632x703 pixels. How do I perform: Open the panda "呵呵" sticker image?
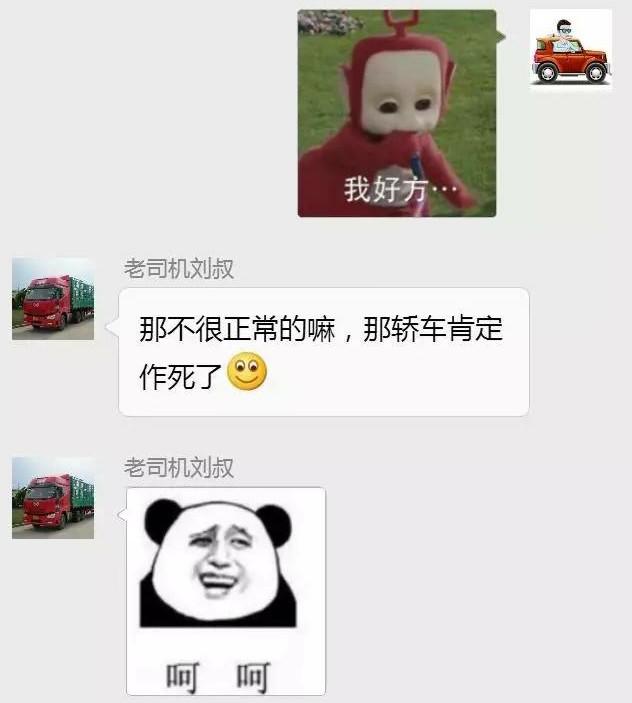(x=226, y=590)
